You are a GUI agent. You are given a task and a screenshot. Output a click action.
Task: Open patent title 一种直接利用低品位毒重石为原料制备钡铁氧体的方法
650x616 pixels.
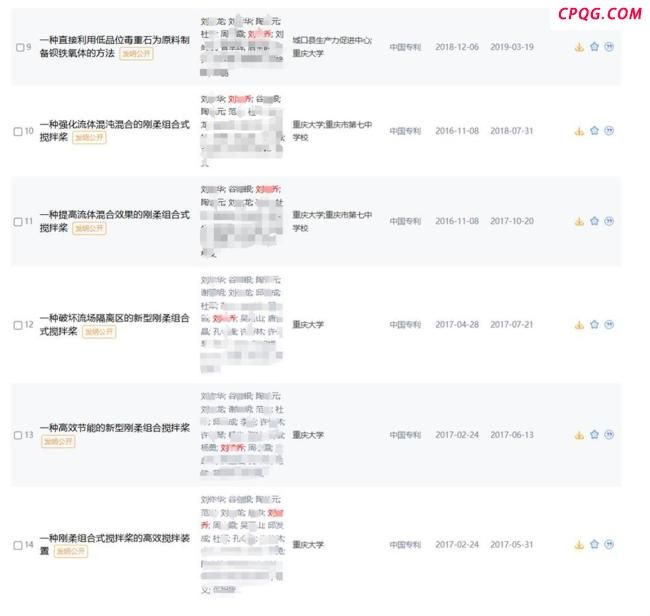pos(114,39)
